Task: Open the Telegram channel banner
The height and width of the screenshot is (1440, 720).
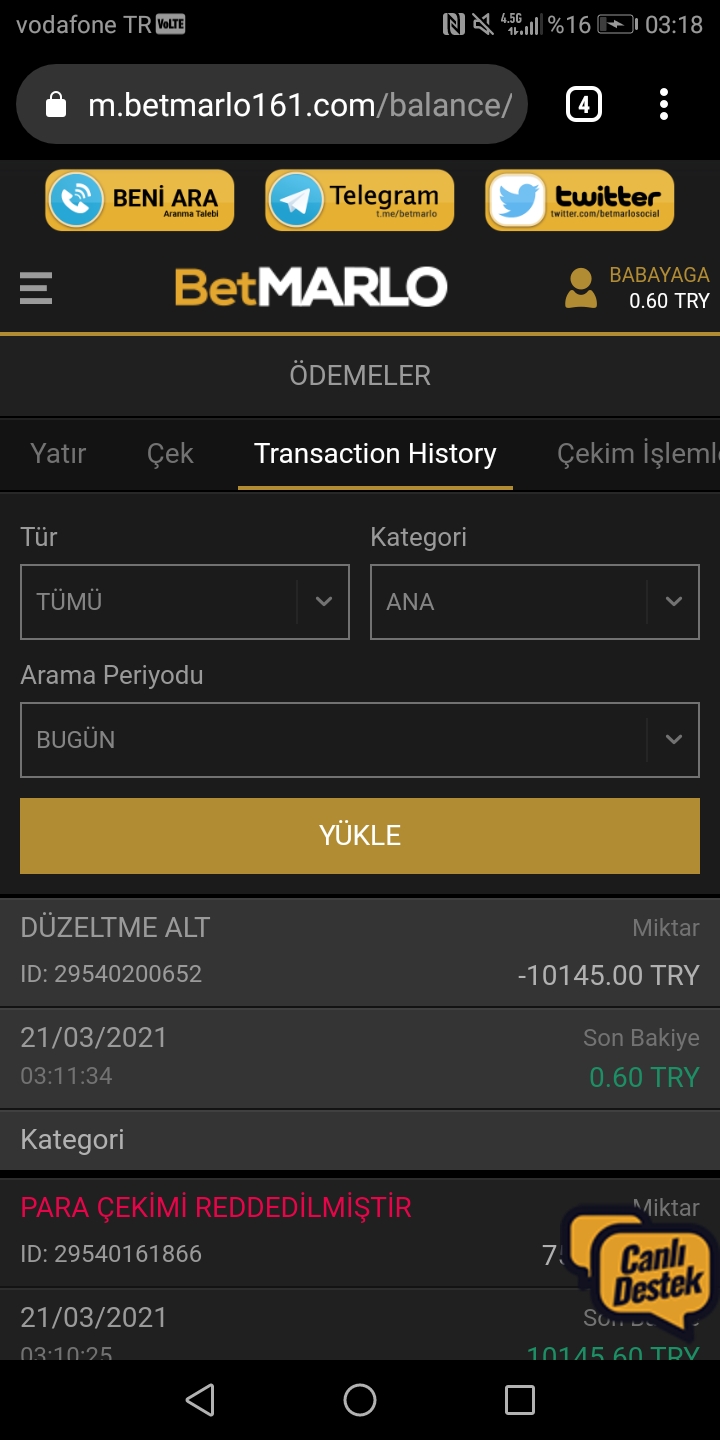Action: (x=359, y=200)
